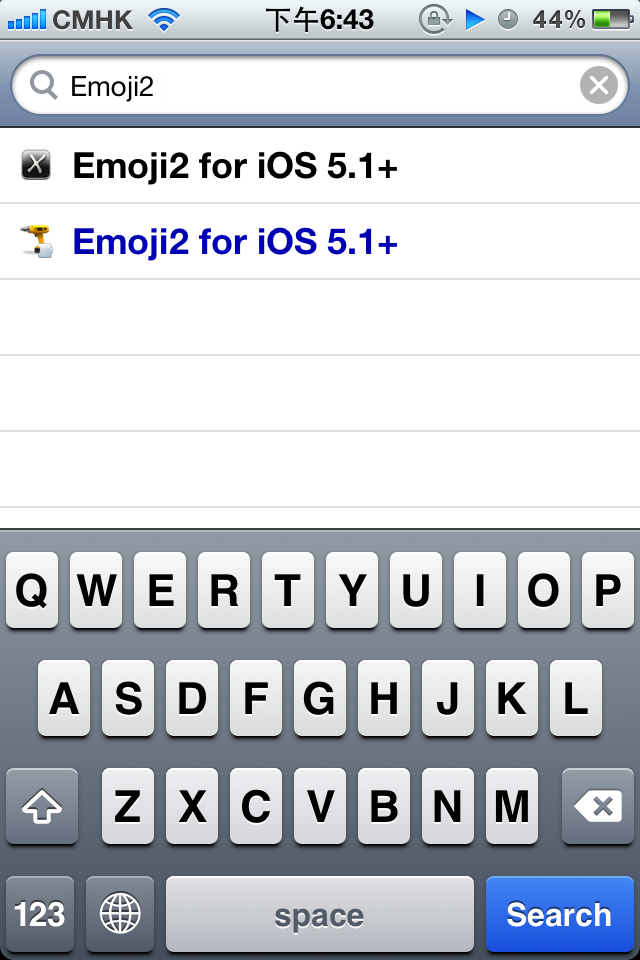Clear the Emoji2 search text
Image resolution: width=640 pixels, height=960 pixels.
pyautogui.click(x=598, y=86)
